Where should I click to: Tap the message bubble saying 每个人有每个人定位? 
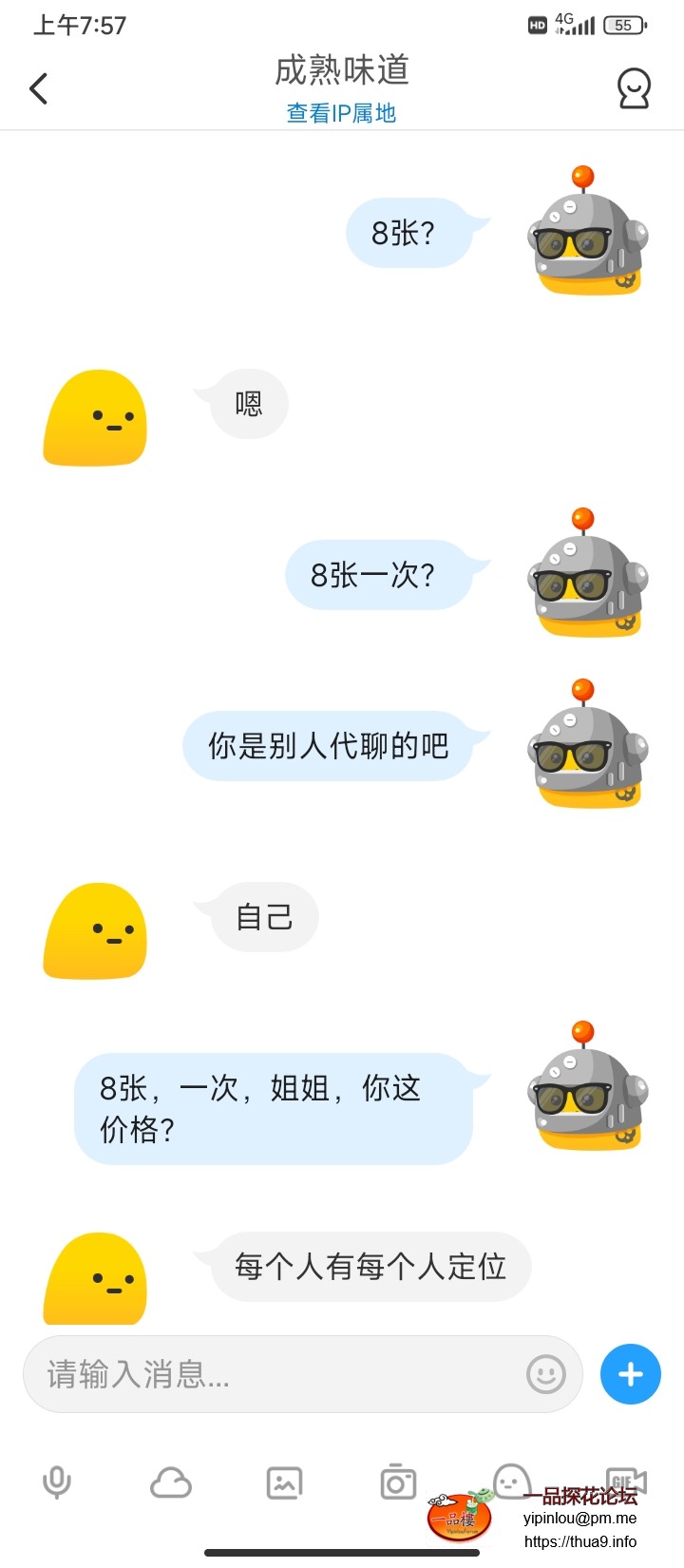(x=370, y=1266)
